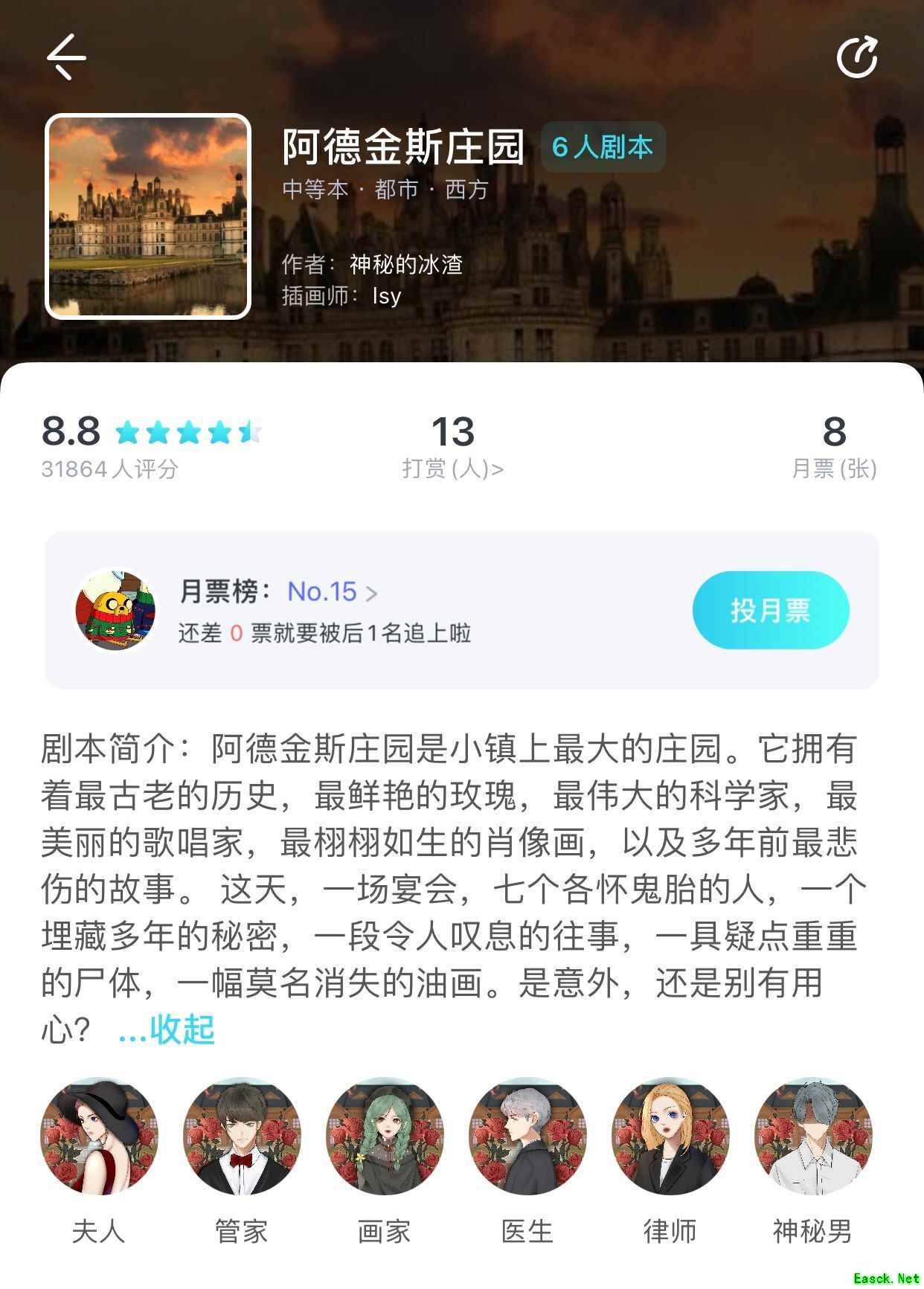Open the 律师 character avatar

[670, 1137]
